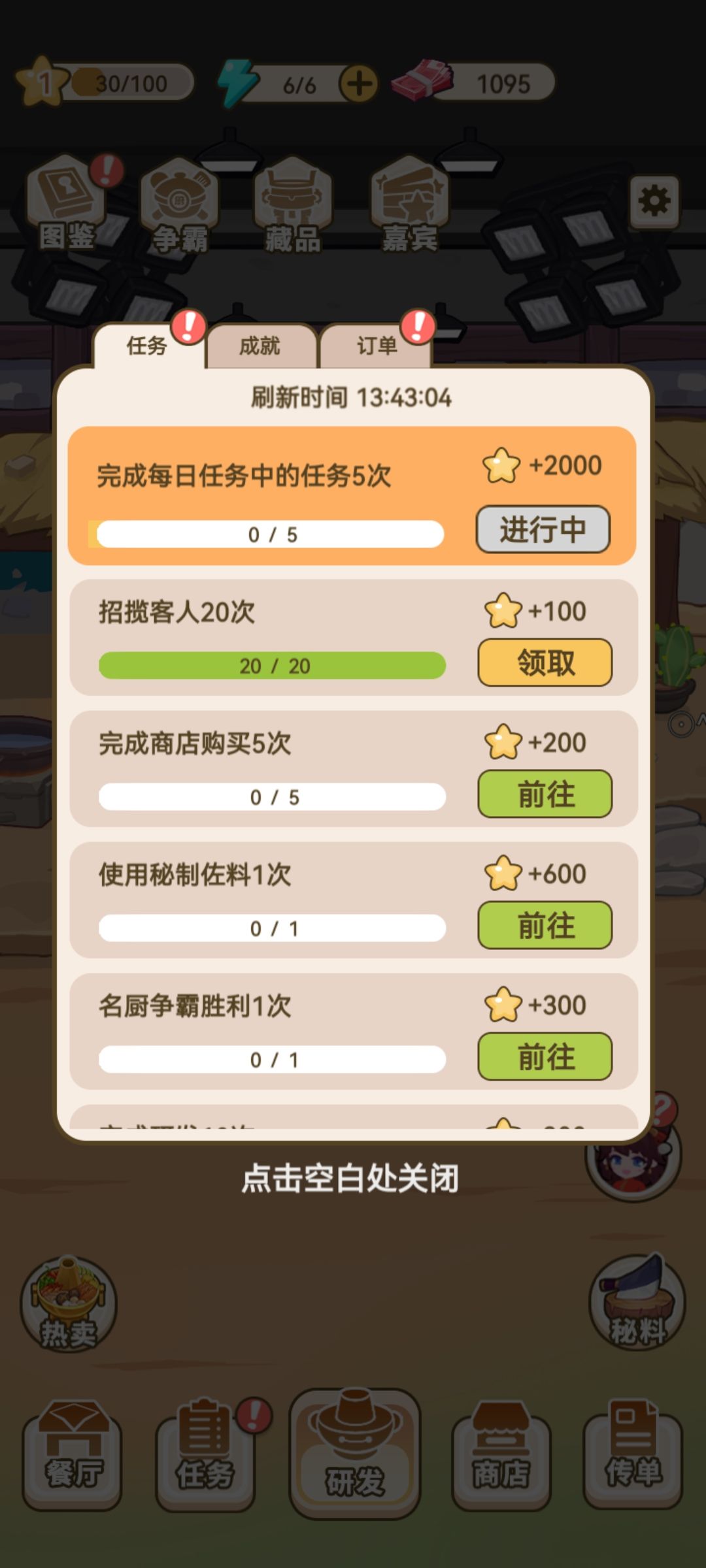Tap the 进行中 button on daily task
Viewport: 706px width, 1568px height.
tap(543, 529)
